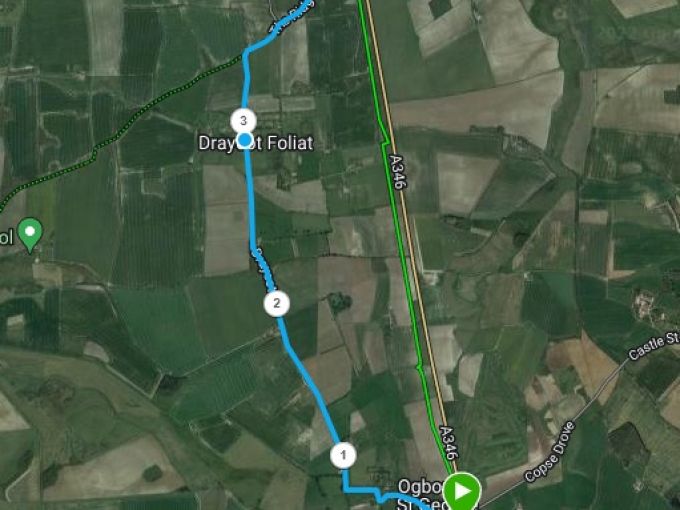Tap the green start marker of the route
The image size is (680, 510).
pos(461,492)
